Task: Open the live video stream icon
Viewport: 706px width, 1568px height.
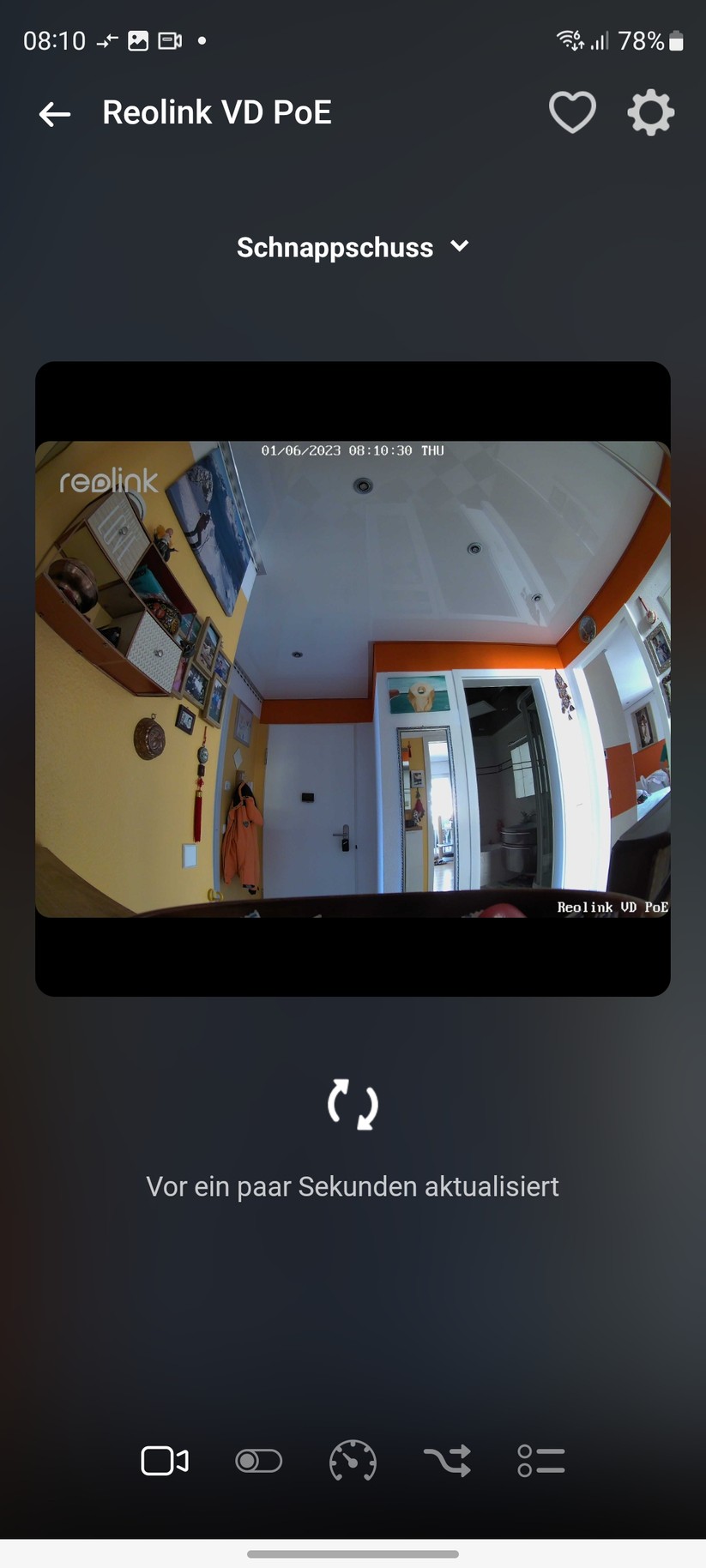Action: click(164, 1461)
